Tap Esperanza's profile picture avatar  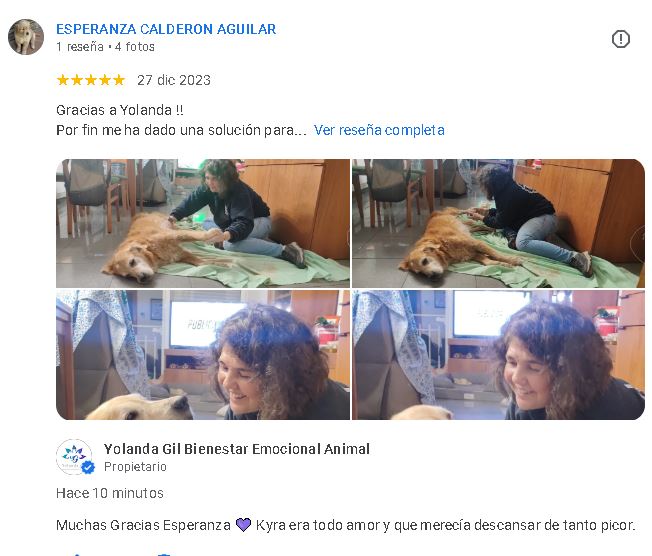point(26,37)
